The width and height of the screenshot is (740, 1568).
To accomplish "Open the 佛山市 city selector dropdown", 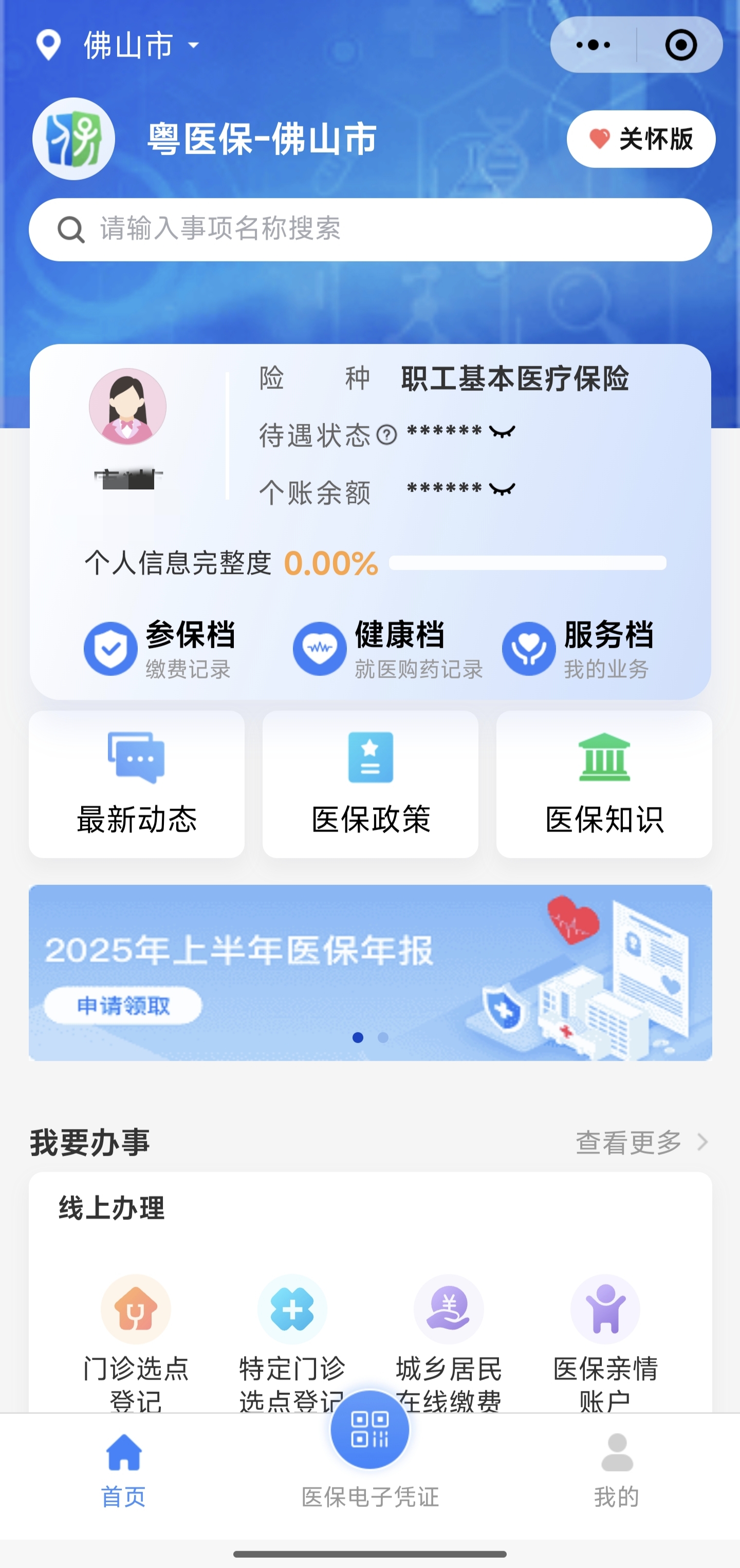I will point(140,45).
